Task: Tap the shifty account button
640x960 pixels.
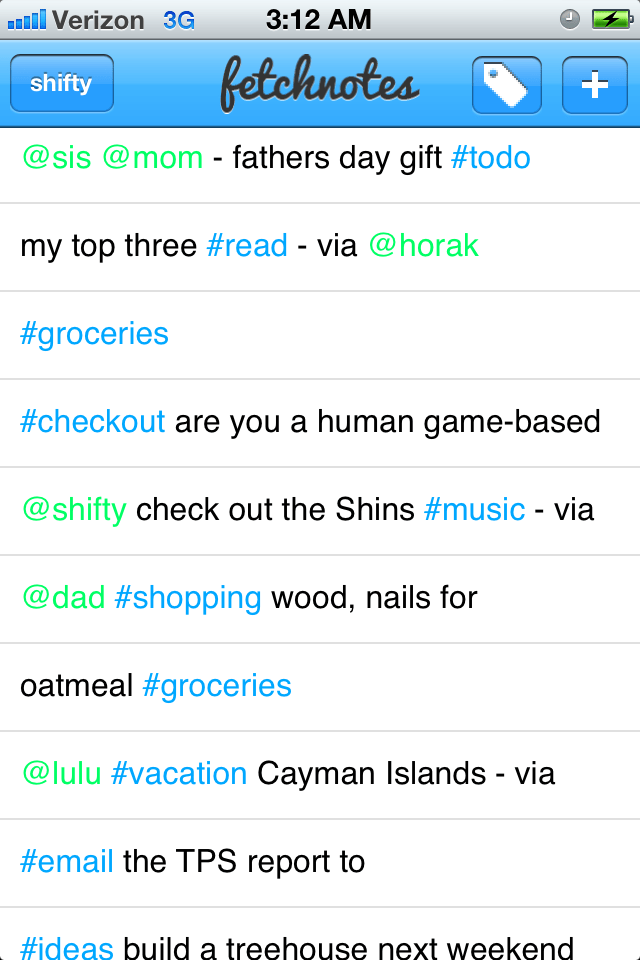Action: pos(61,84)
